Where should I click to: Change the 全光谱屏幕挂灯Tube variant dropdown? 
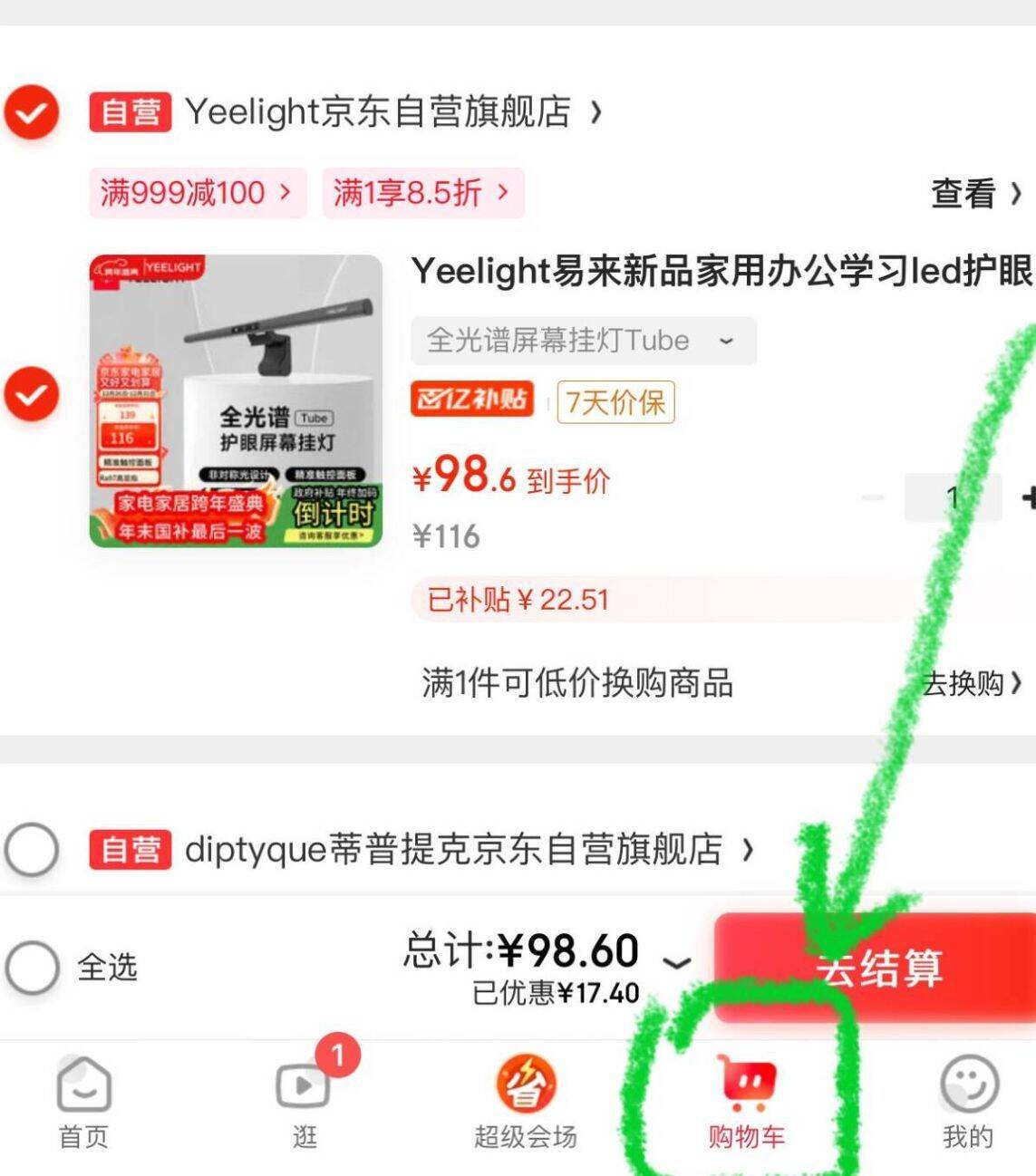pyautogui.click(x=582, y=341)
